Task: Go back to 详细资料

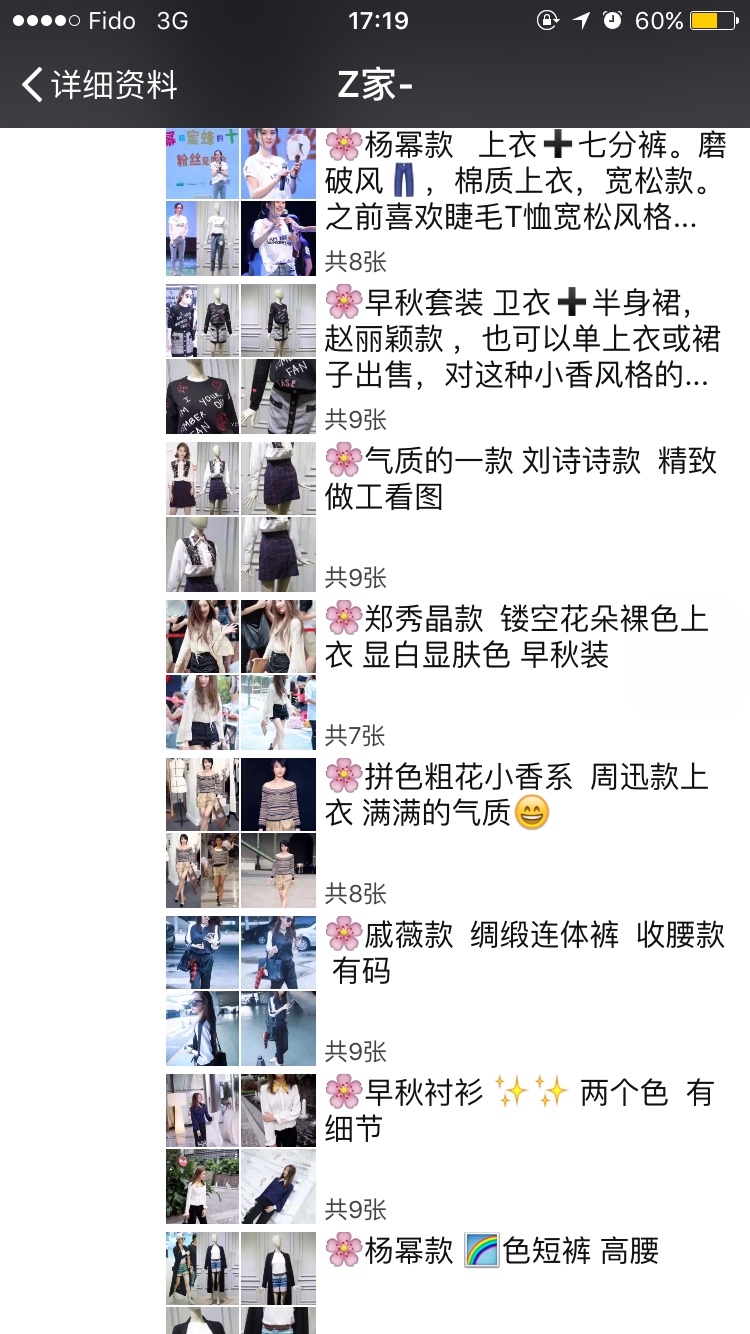Action: (x=100, y=86)
